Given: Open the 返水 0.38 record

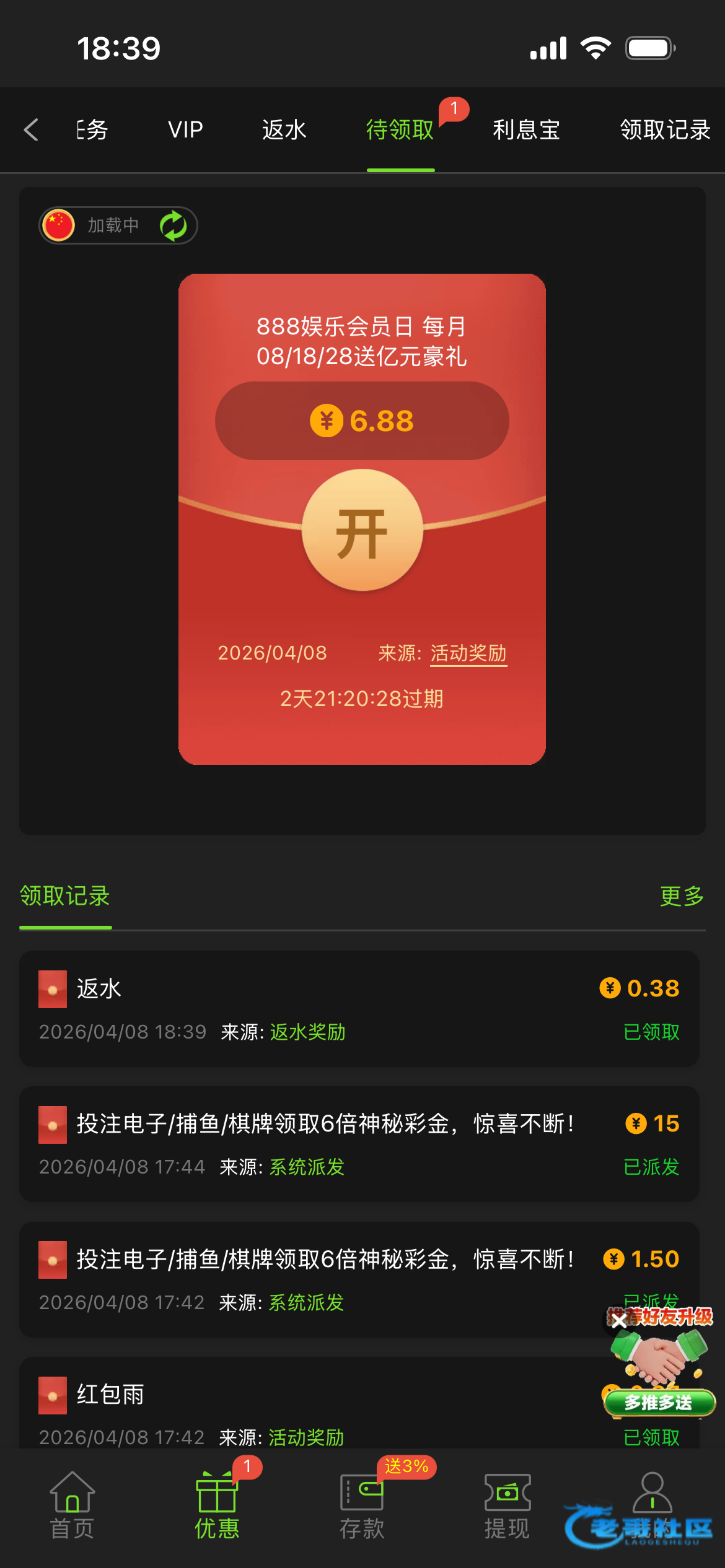Looking at the screenshot, I should 359,1008.
